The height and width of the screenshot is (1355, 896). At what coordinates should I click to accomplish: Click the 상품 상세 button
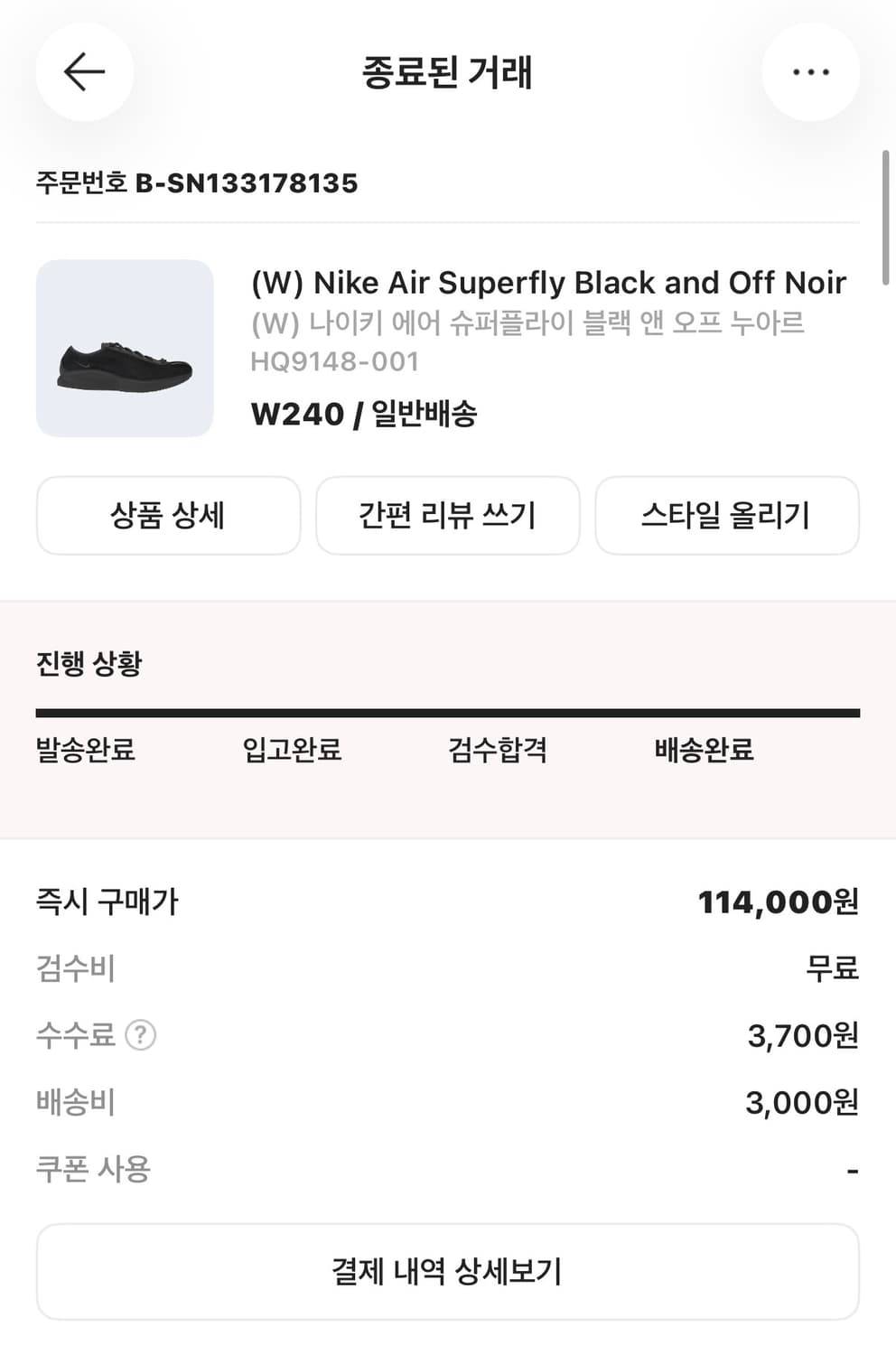(168, 515)
